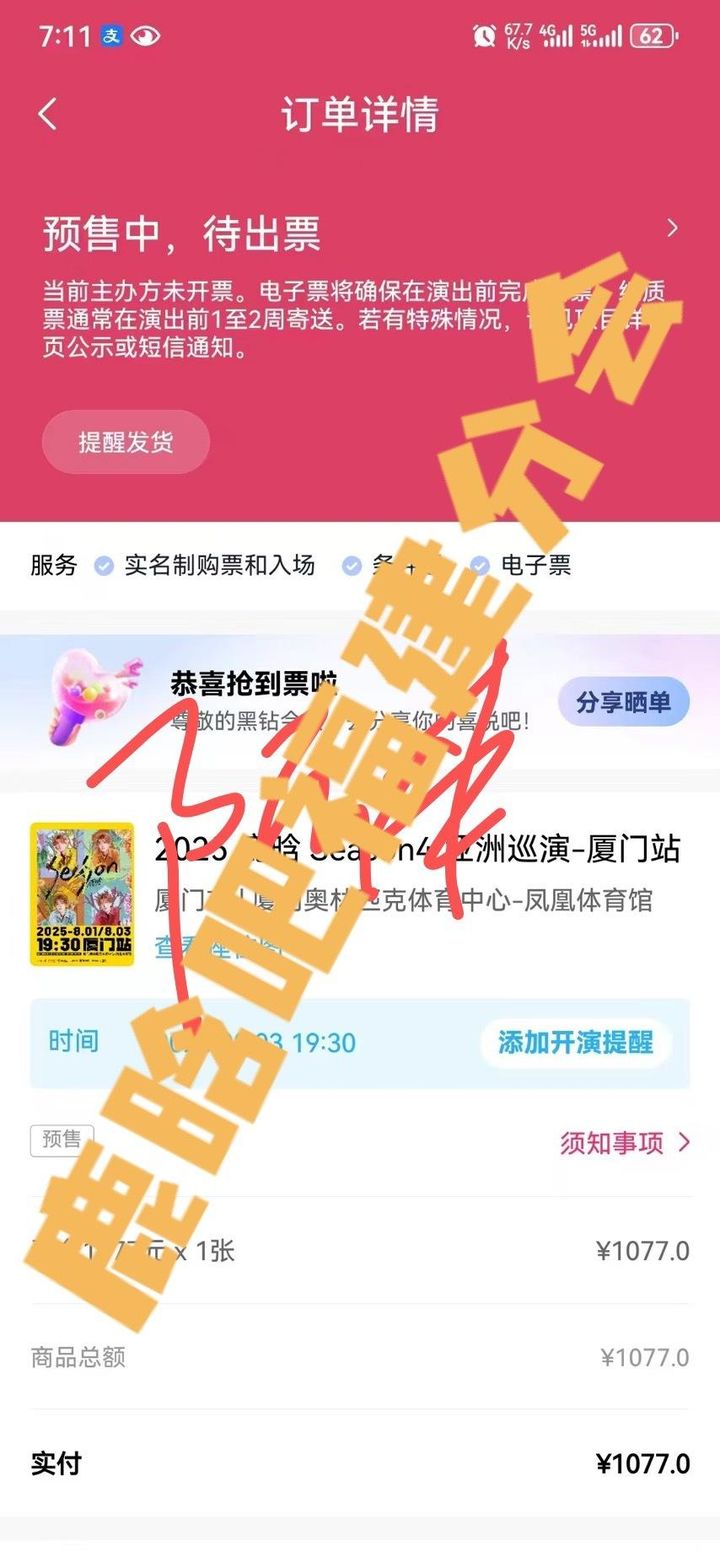Open the 须知事项 notice link

(x=624, y=1142)
